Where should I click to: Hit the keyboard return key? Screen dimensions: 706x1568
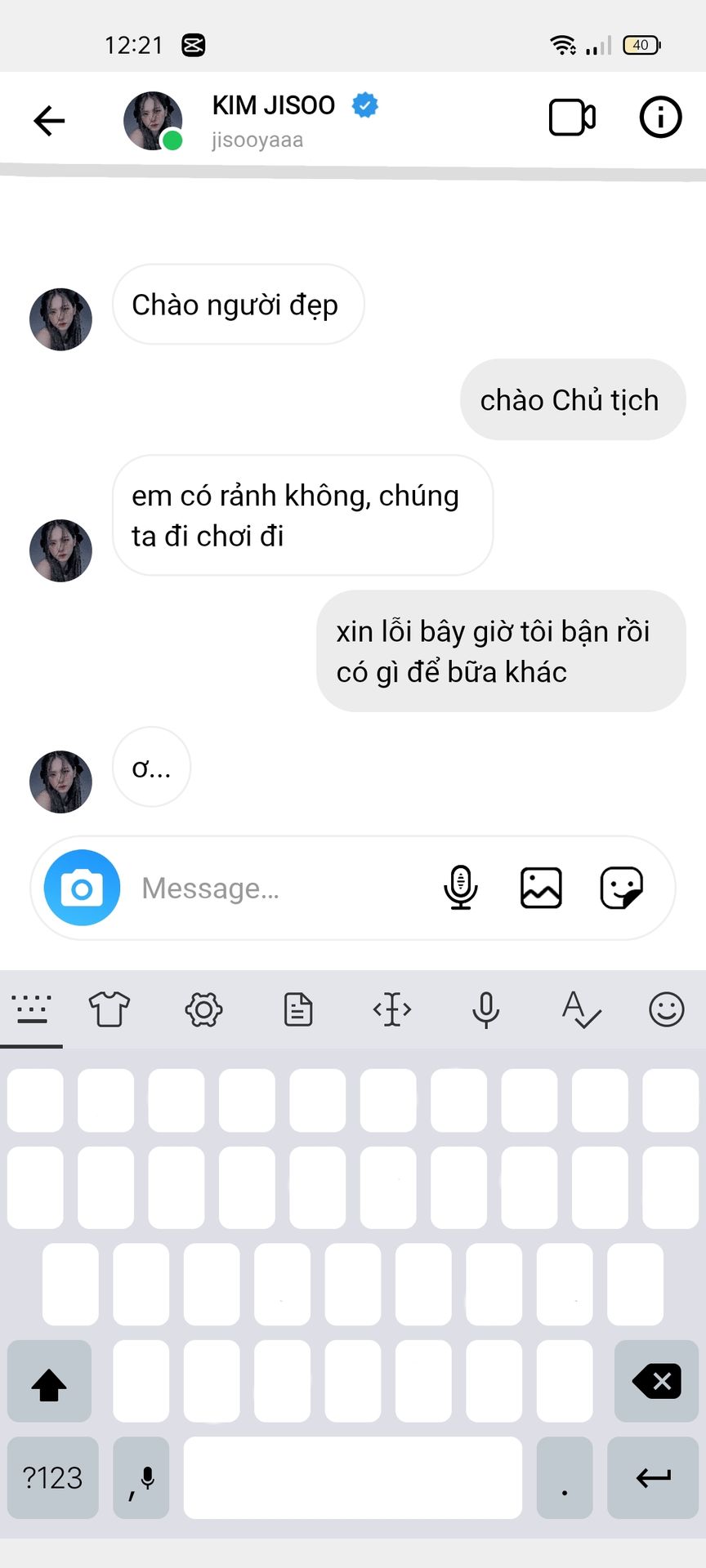click(654, 1478)
